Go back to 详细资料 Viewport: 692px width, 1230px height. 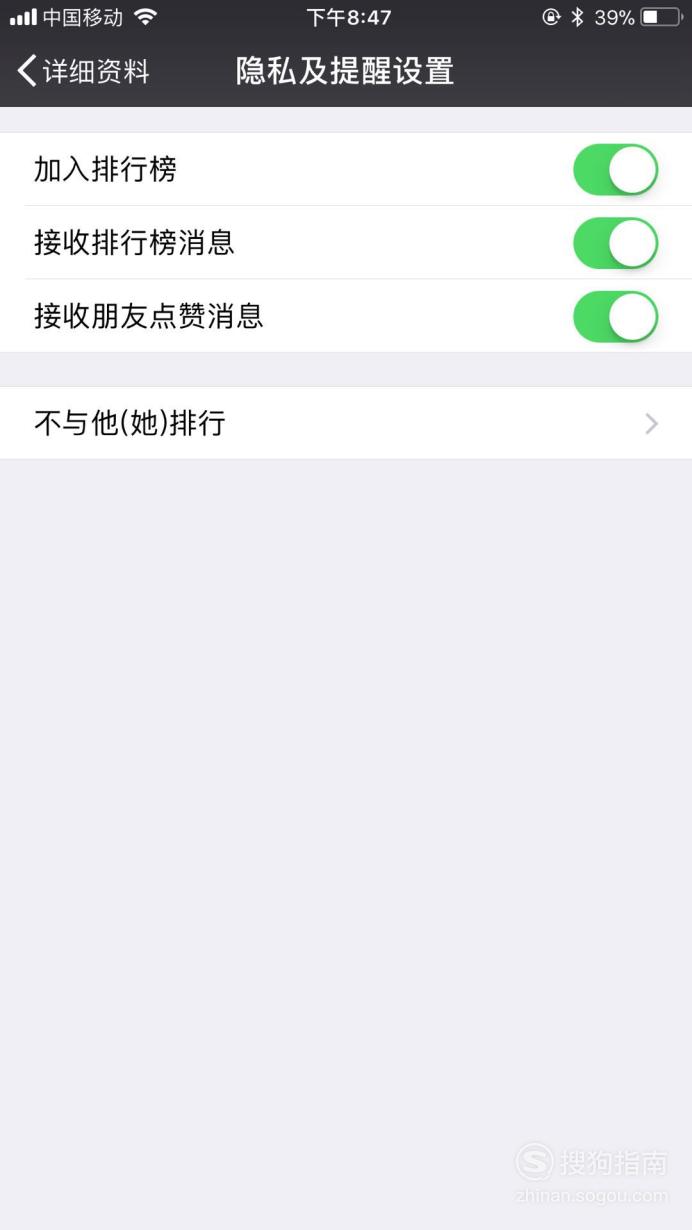(x=84, y=71)
